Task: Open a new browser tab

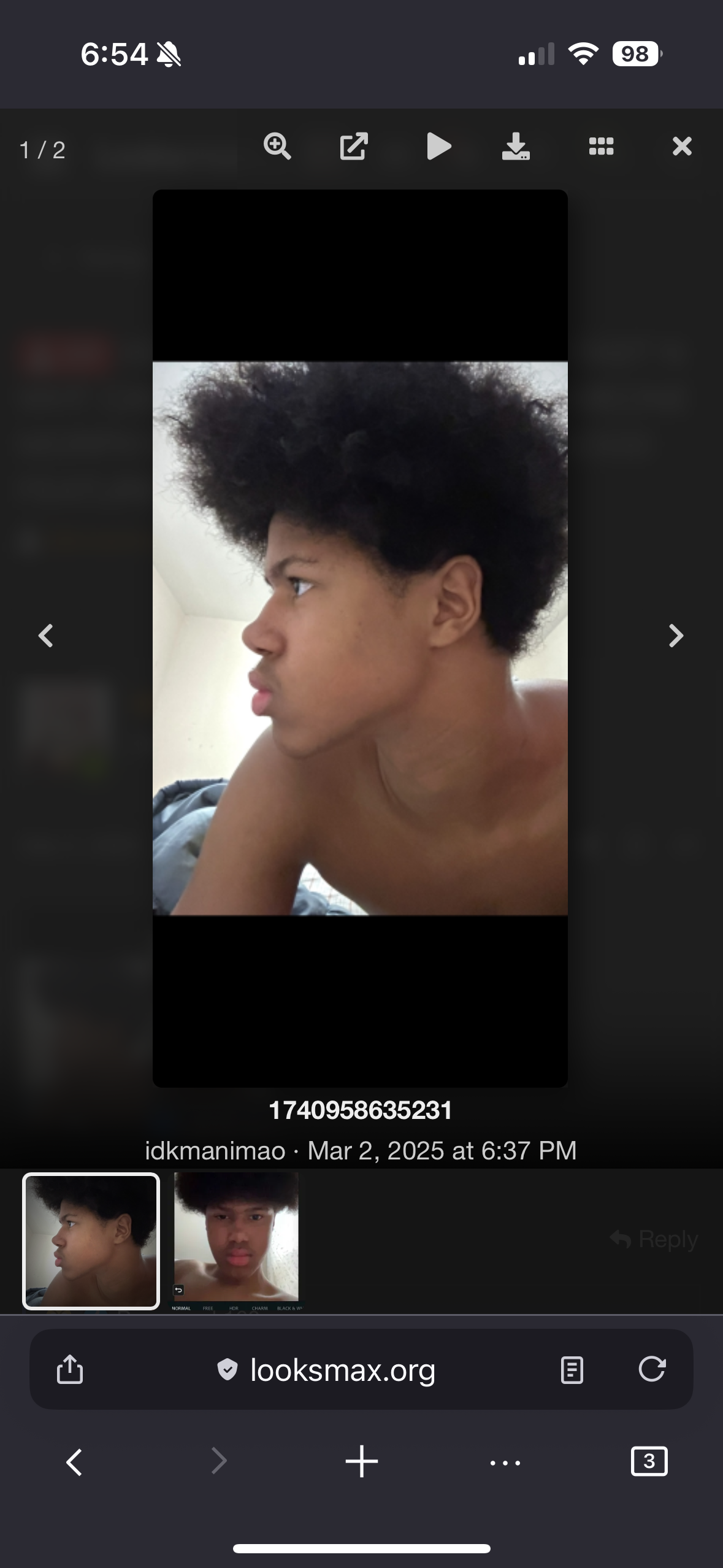Action: 361,1462
